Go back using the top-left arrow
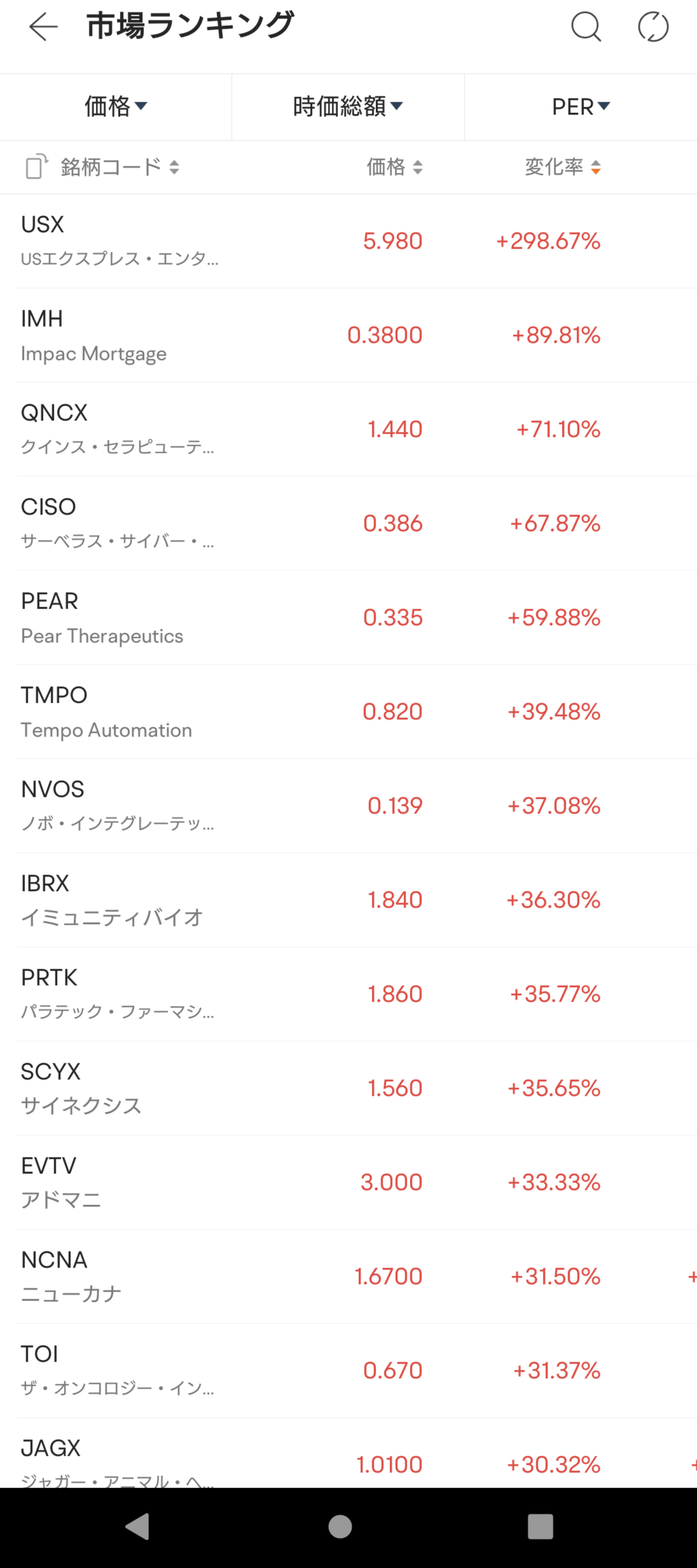697x1568 pixels. pyautogui.click(x=43, y=27)
